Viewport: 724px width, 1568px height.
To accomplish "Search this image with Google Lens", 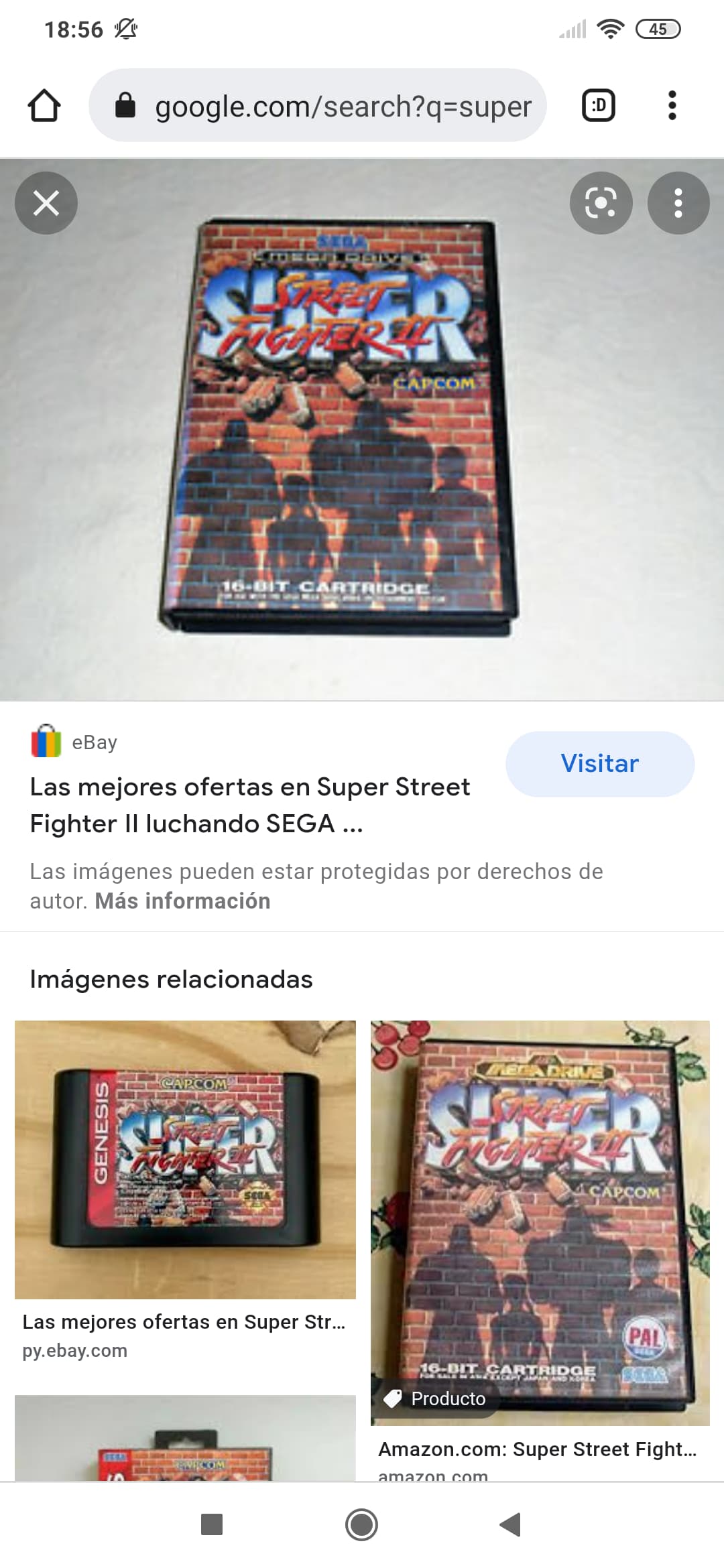I will [601, 203].
